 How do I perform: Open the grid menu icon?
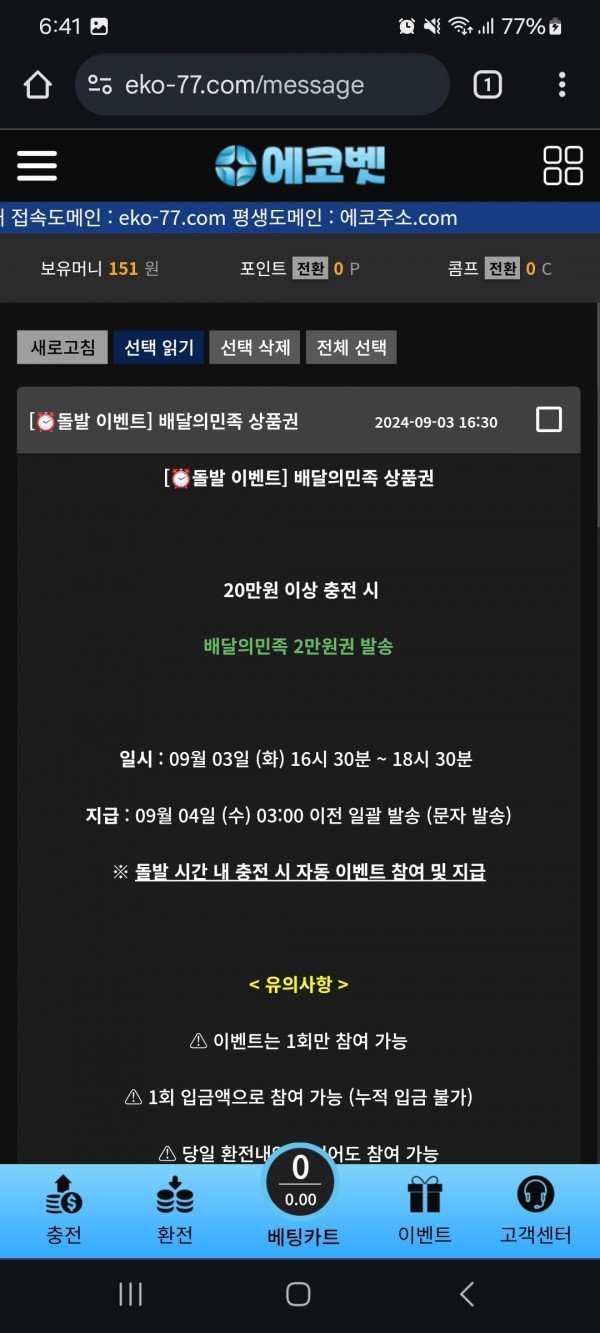(x=562, y=165)
